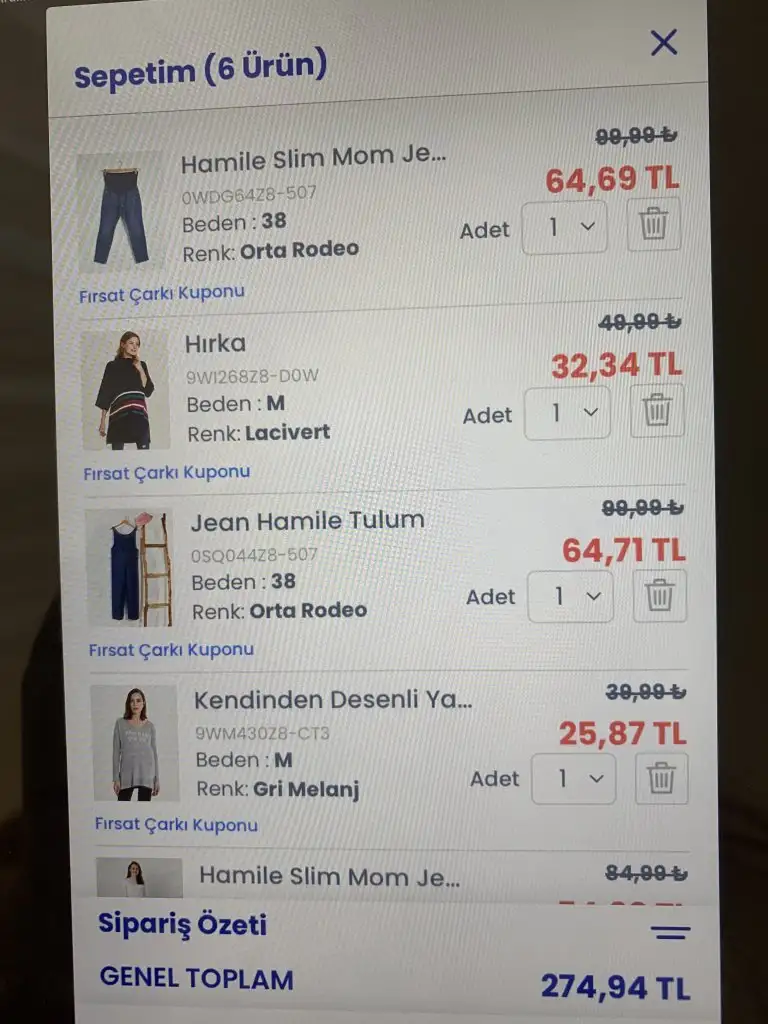The height and width of the screenshot is (1024, 768).
Task: Delete the Orta Rodeo Hamile Slim Mom jeans
Action: point(654,224)
